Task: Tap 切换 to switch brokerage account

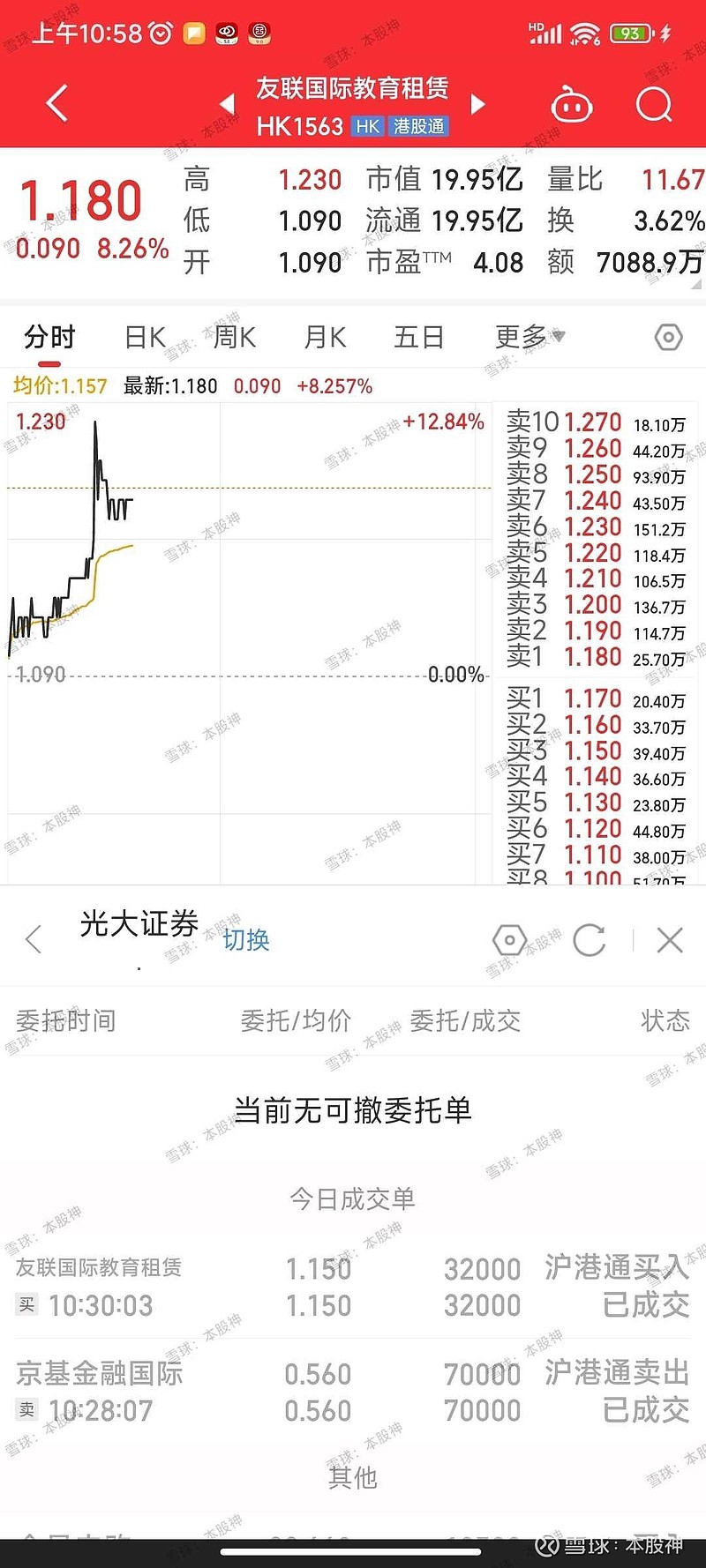Action: click(245, 940)
